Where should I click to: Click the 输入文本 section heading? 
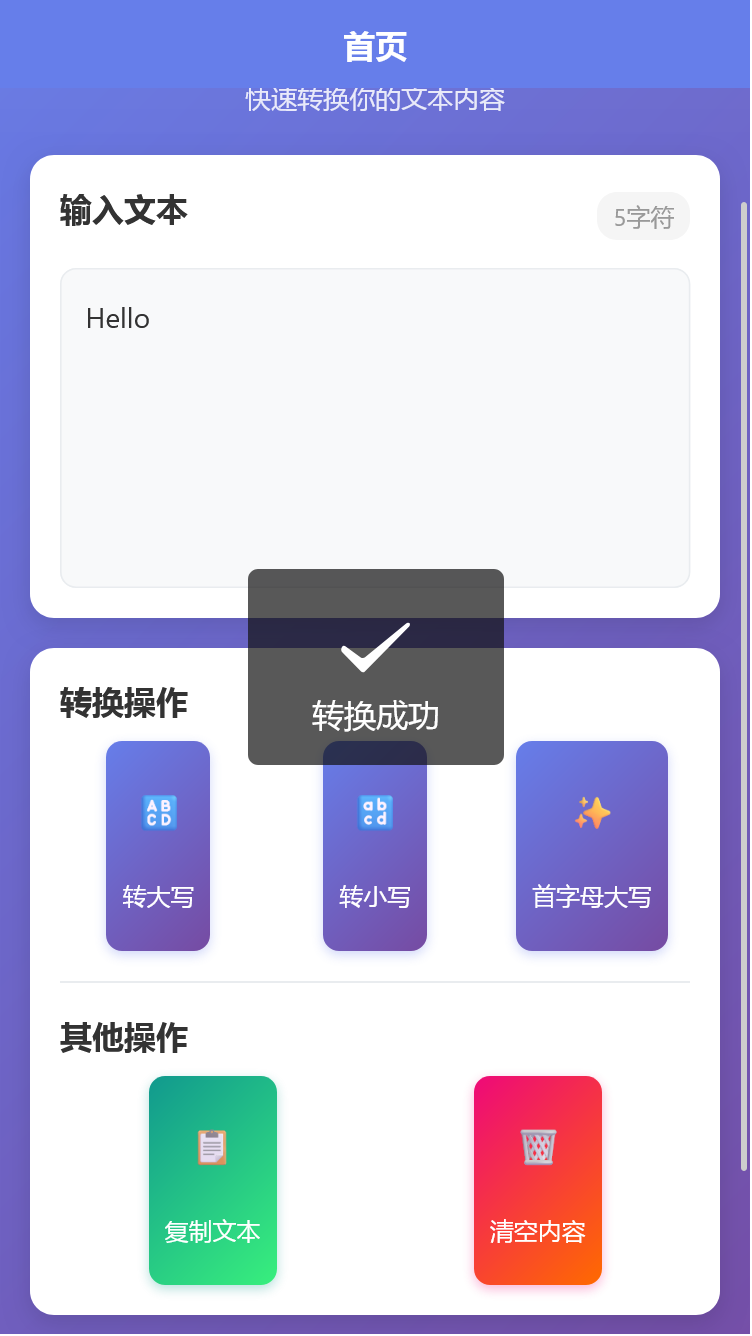[x=123, y=212]
